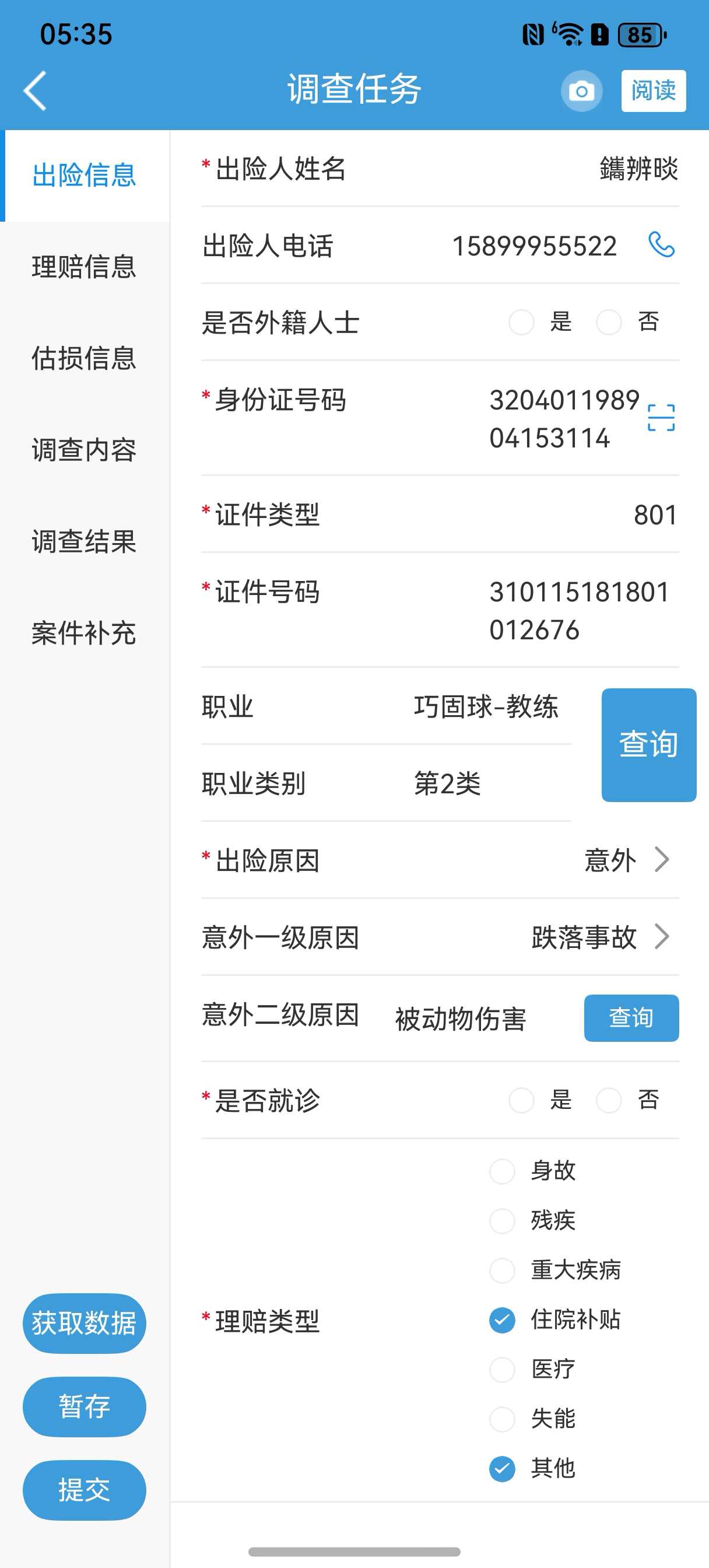Viewport: 709px width, 1568px height.
Task: Open the 意外一级原因 selector
Action: [x=440, y=937]
